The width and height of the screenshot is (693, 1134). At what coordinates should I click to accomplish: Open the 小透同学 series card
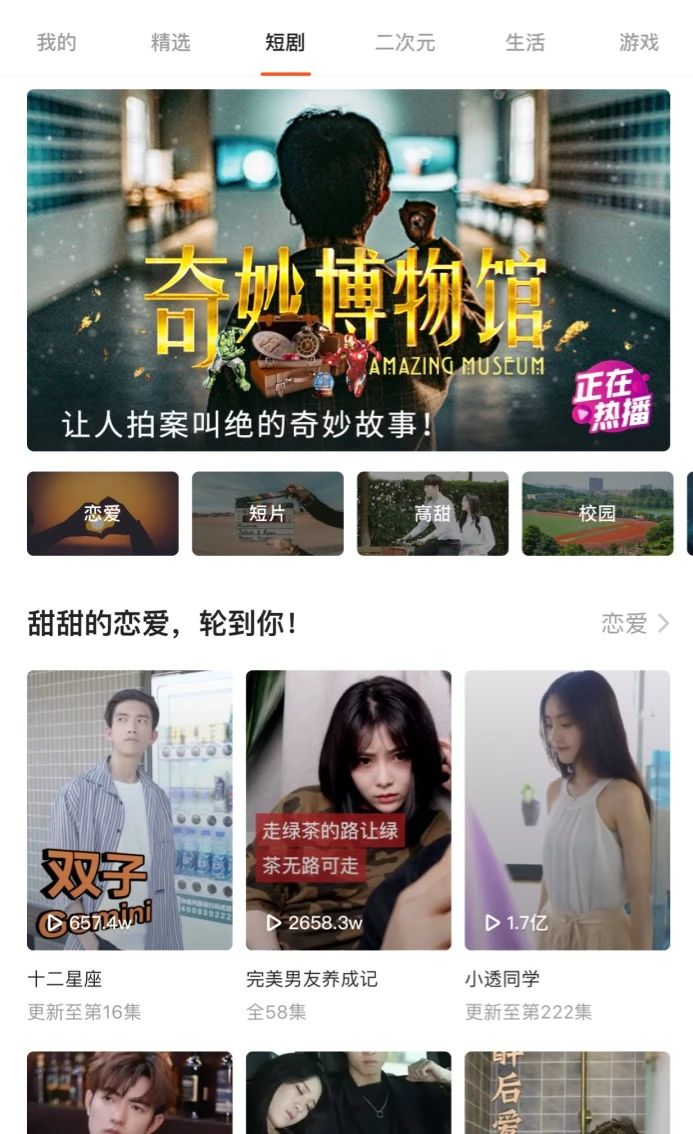tap(567, 810)
